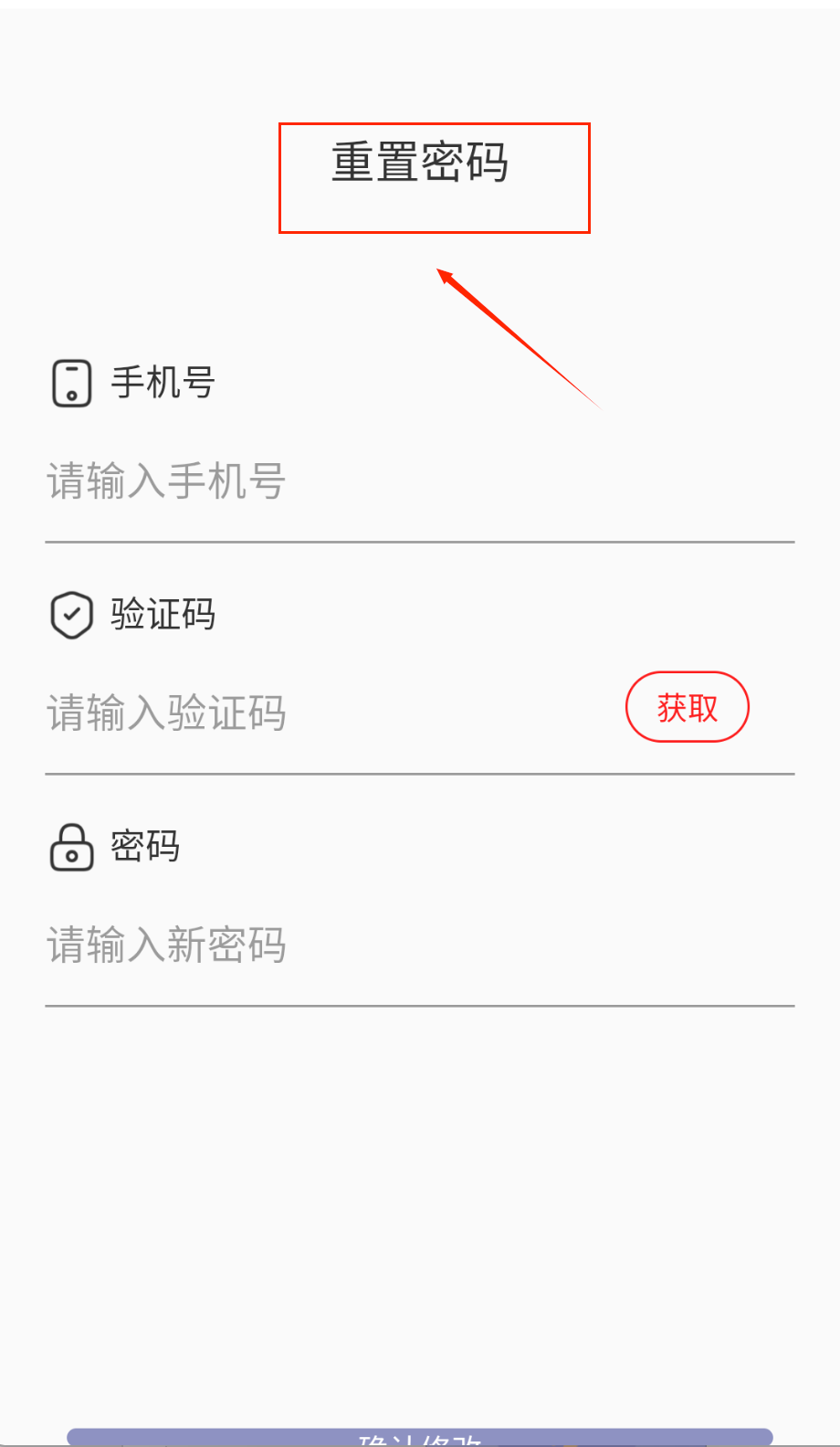Get a verification code with 获取
Image resolution: width=840 pixels, height=1447 pixels.
click(x=687, y=707)
